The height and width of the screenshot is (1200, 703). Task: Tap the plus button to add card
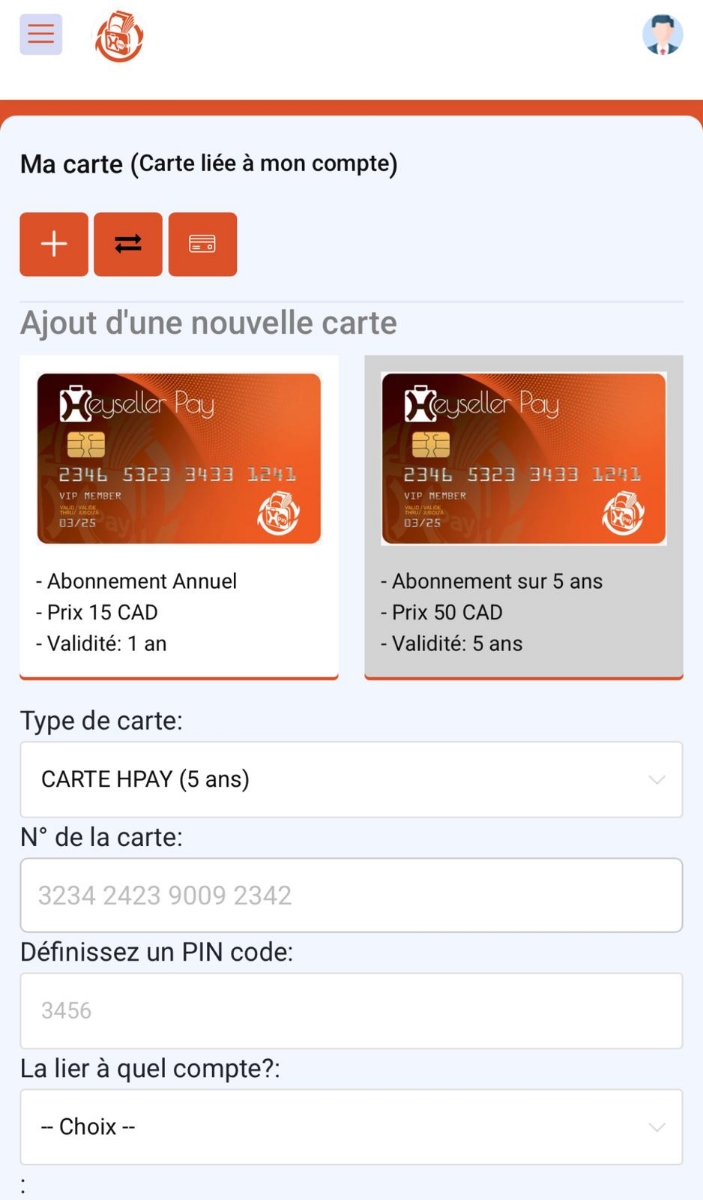54,244
